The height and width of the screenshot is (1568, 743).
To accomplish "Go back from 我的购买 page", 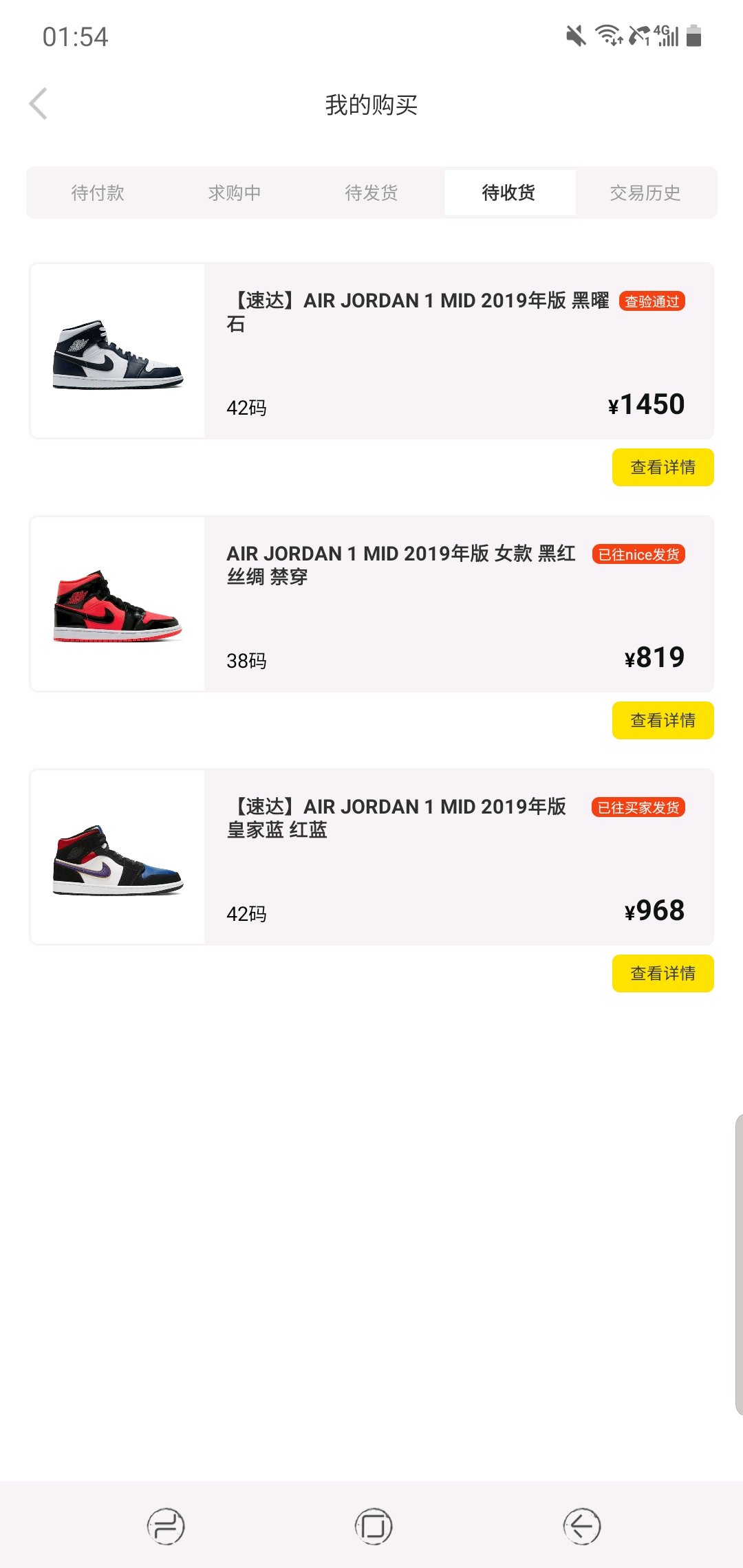I will click(x=39, y=104).
